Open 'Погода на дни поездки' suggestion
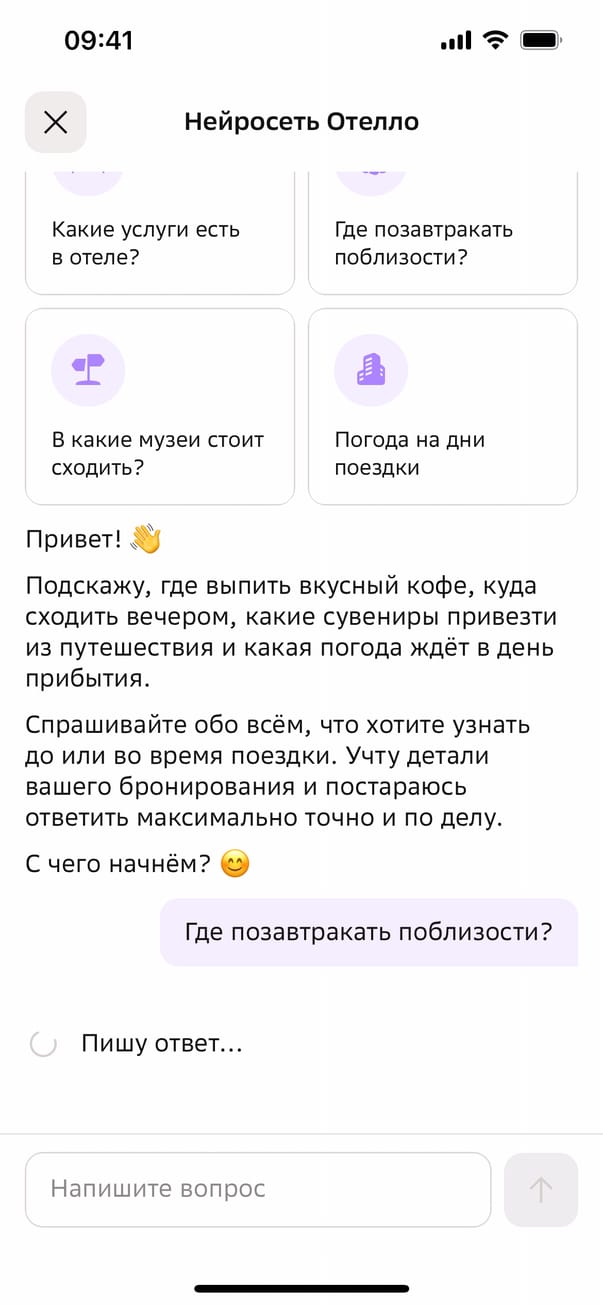The height and width of the screenshot is (1305, 603). pos(442,407)
